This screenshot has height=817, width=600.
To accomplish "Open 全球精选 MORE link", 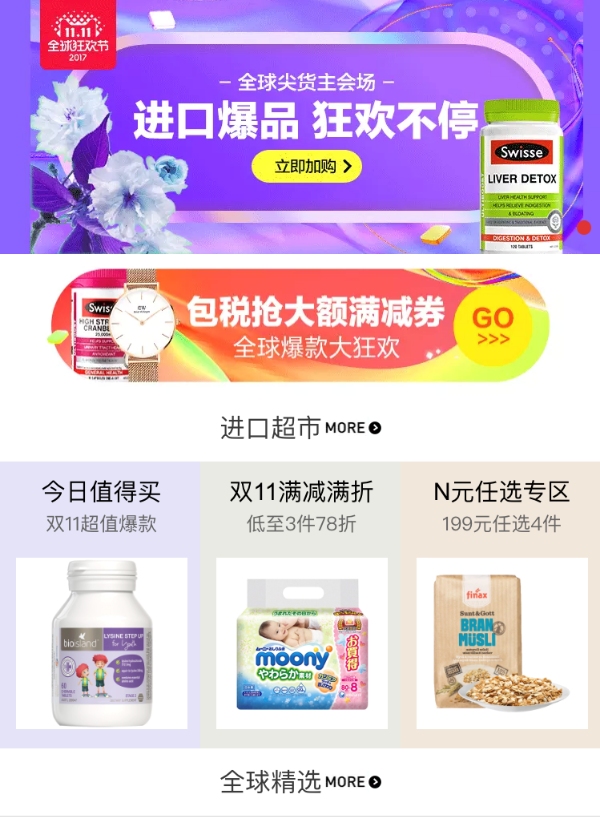I will [354, 782].
